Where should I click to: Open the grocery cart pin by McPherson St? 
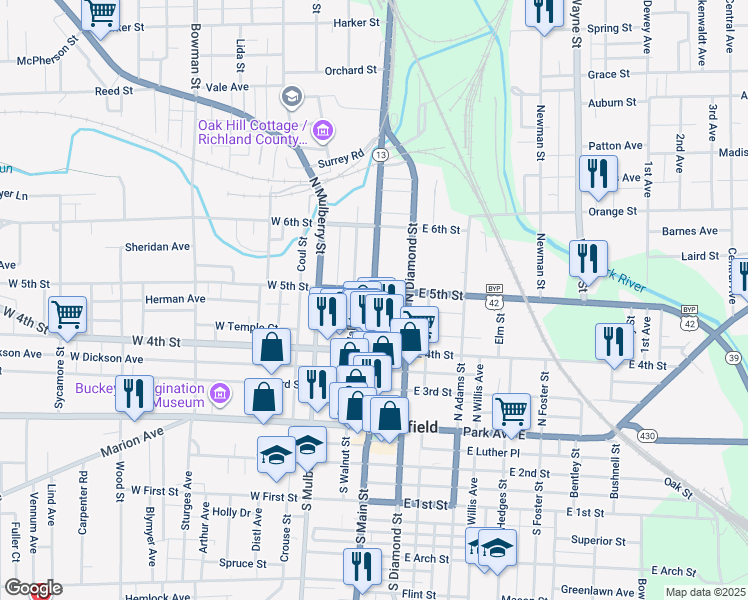pos(101,14)
